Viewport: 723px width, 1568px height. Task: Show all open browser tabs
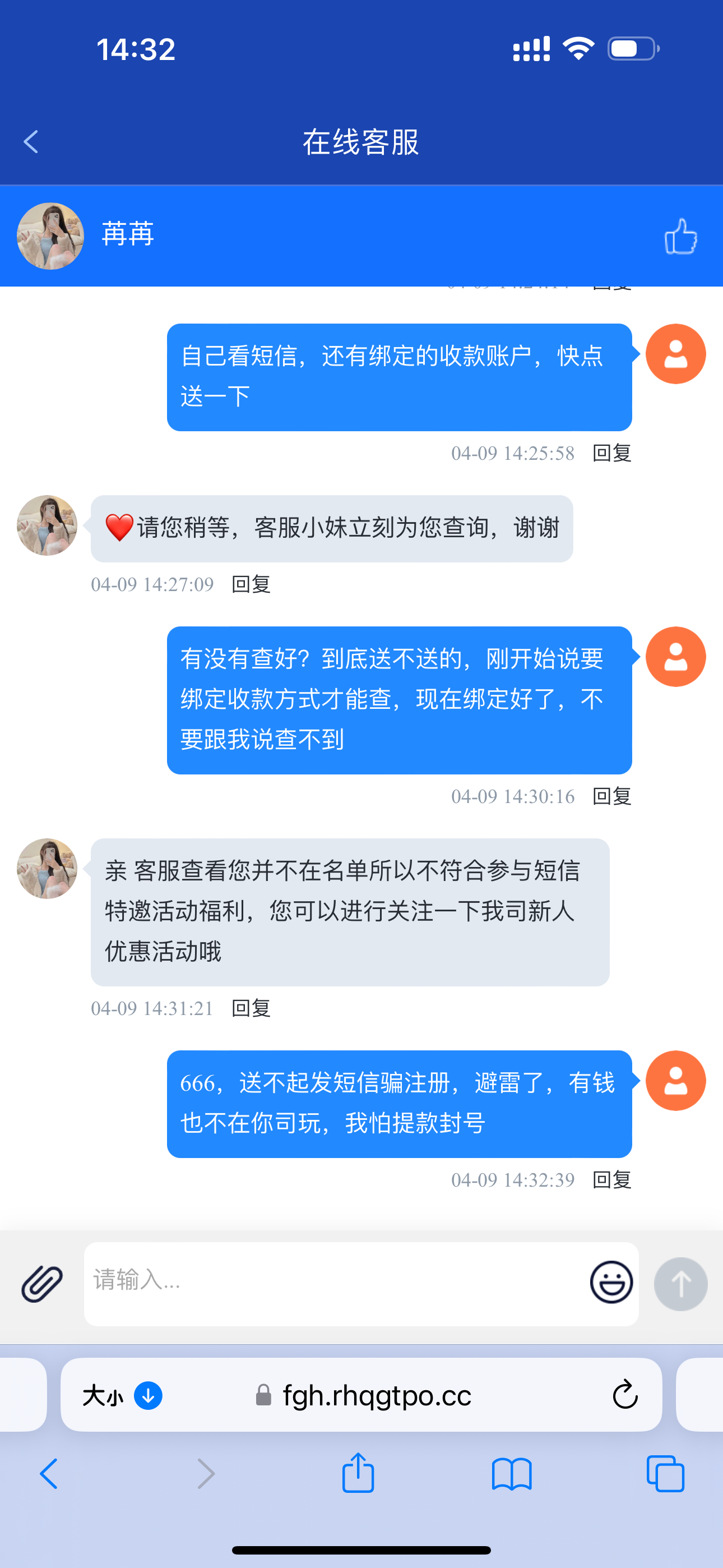point(665,1474)
